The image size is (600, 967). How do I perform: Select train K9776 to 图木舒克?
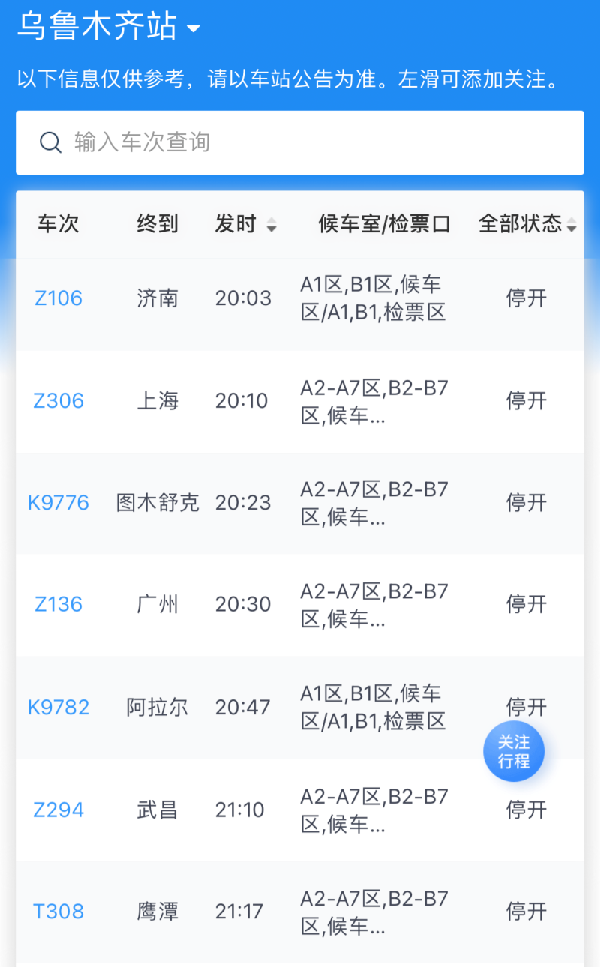click(300, 503)
